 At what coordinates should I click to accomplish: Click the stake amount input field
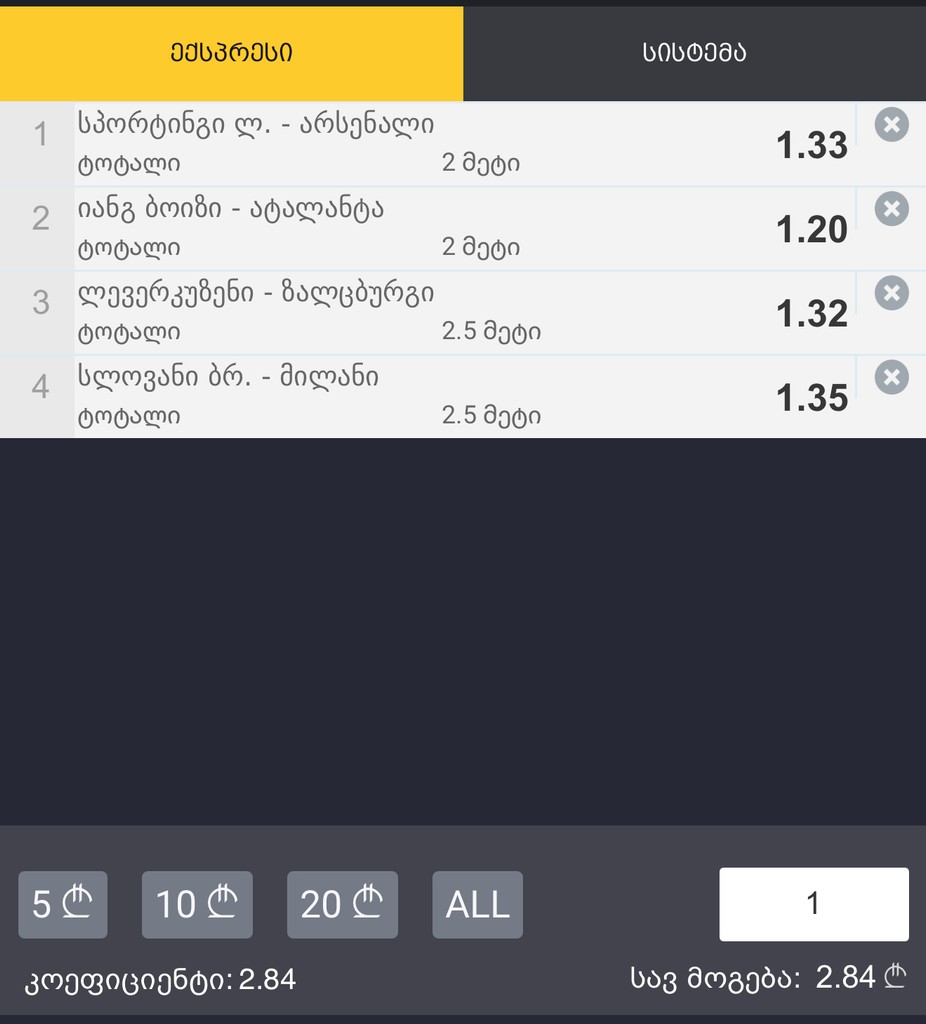coord(812,904)
